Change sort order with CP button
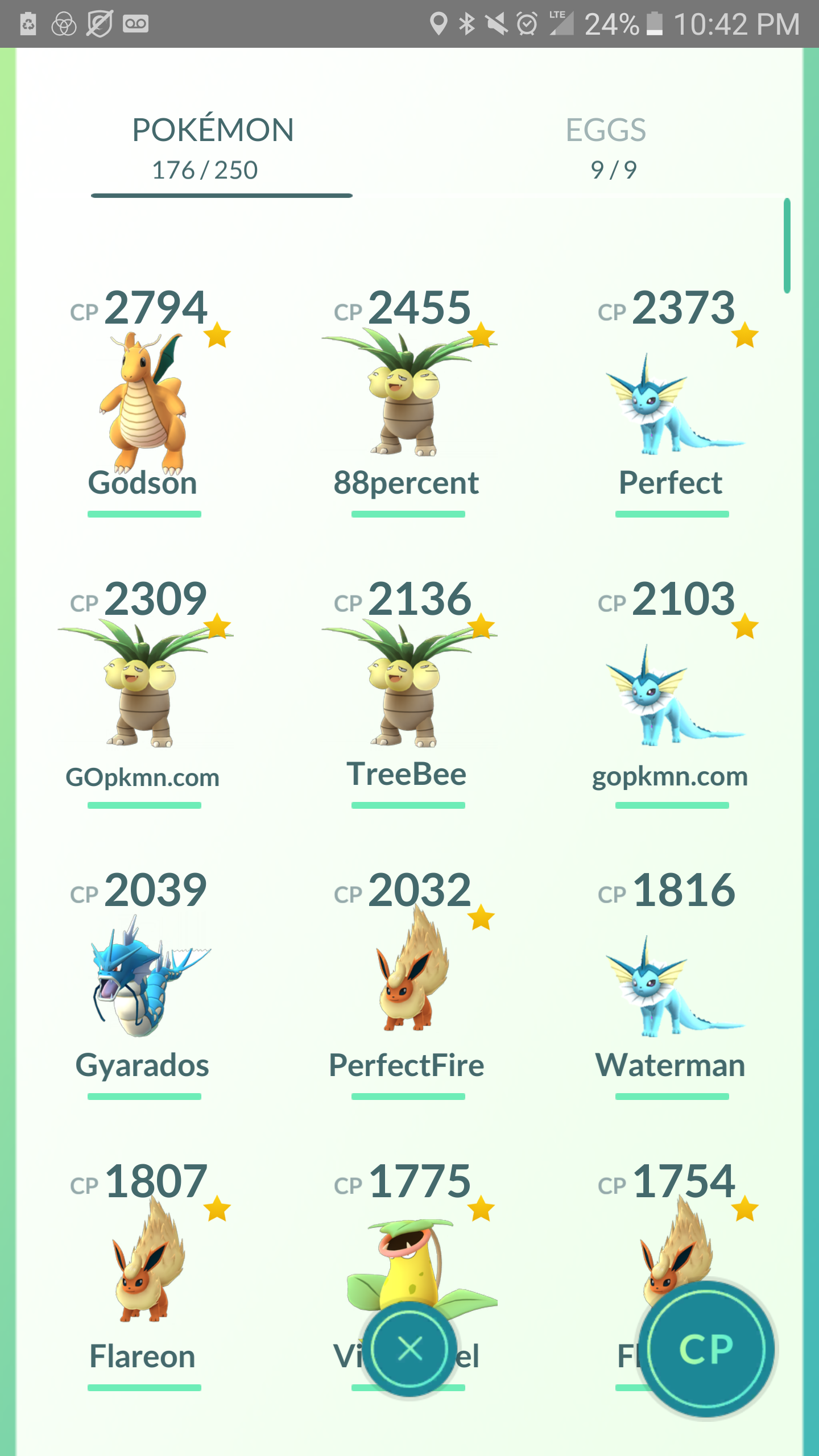This screenshot has height=1456, width=819. pos(706,1349)
